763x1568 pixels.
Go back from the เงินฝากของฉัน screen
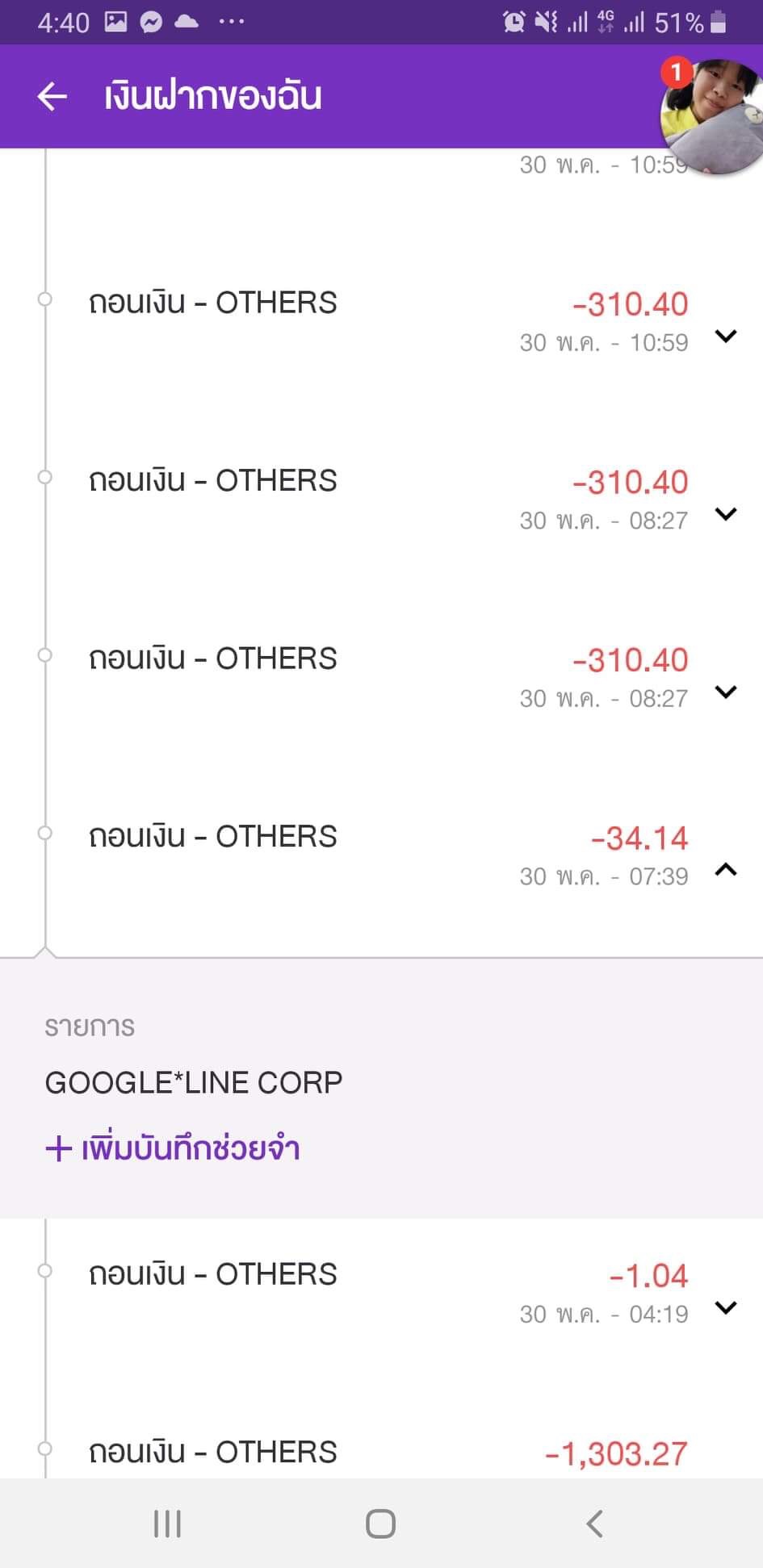click(x=52, y=97)
